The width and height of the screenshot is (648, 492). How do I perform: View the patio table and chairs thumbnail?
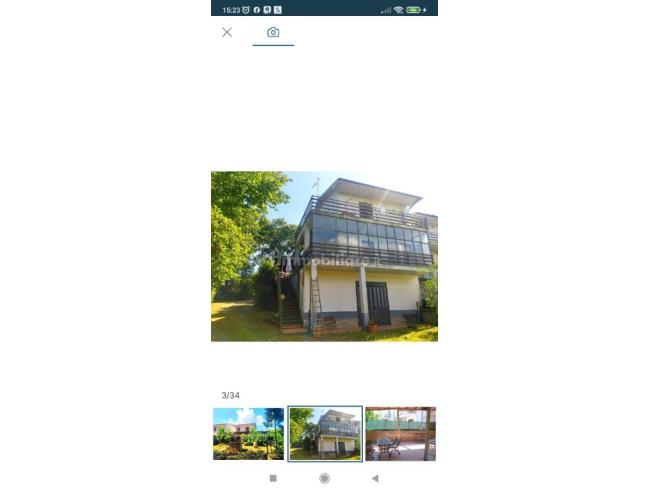400,434
